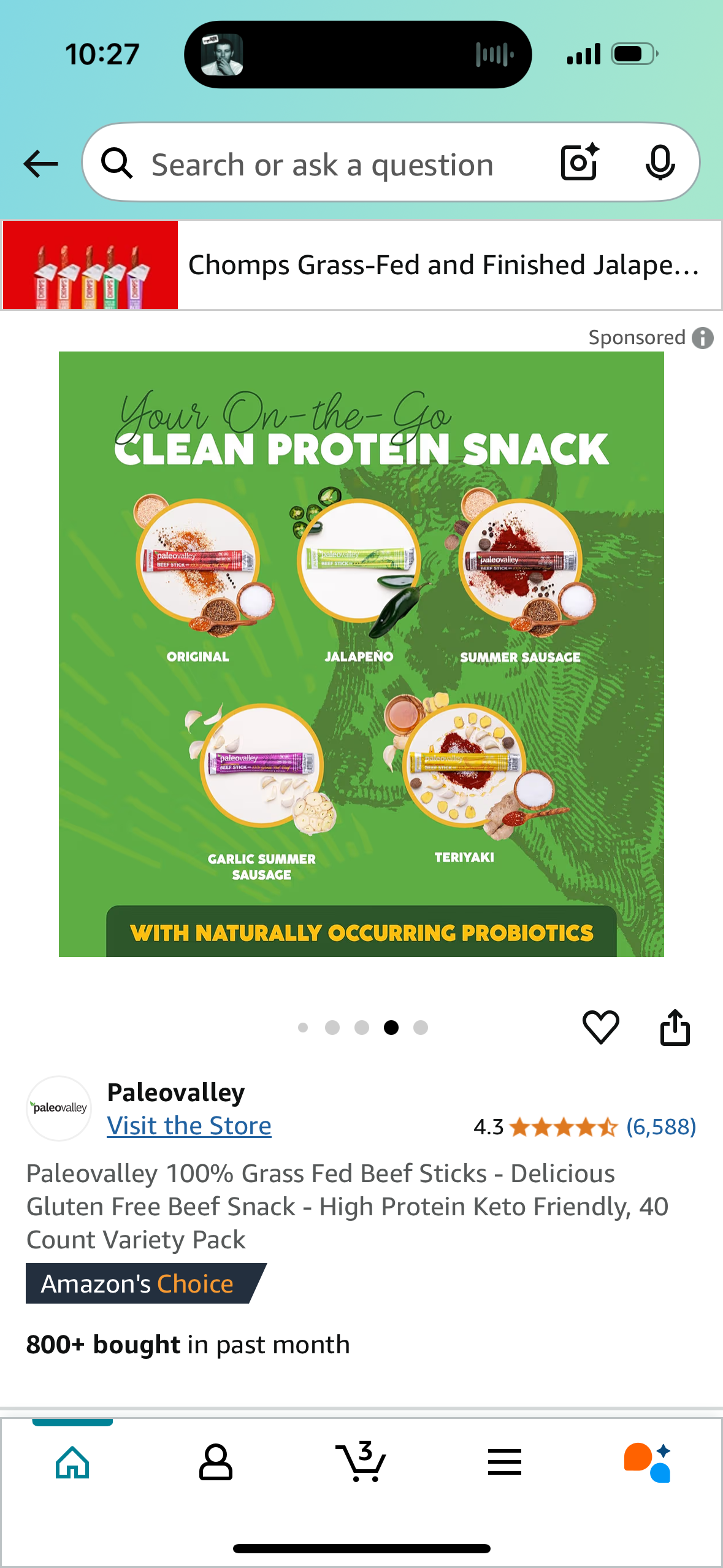
Task: Open the hamburger menu tab
Action: tap(505, 1462)
